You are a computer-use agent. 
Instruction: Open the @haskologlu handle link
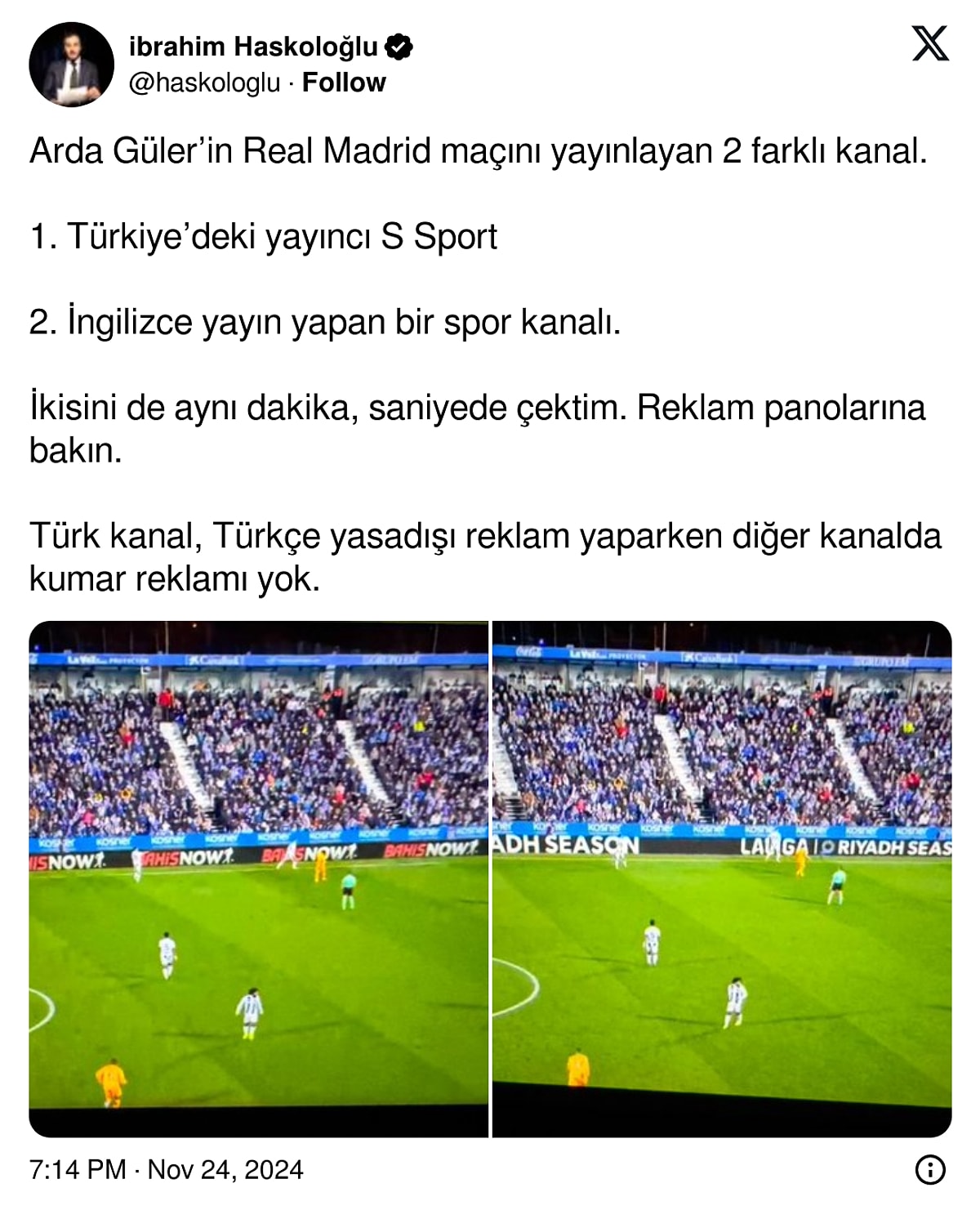pos(204,83)
